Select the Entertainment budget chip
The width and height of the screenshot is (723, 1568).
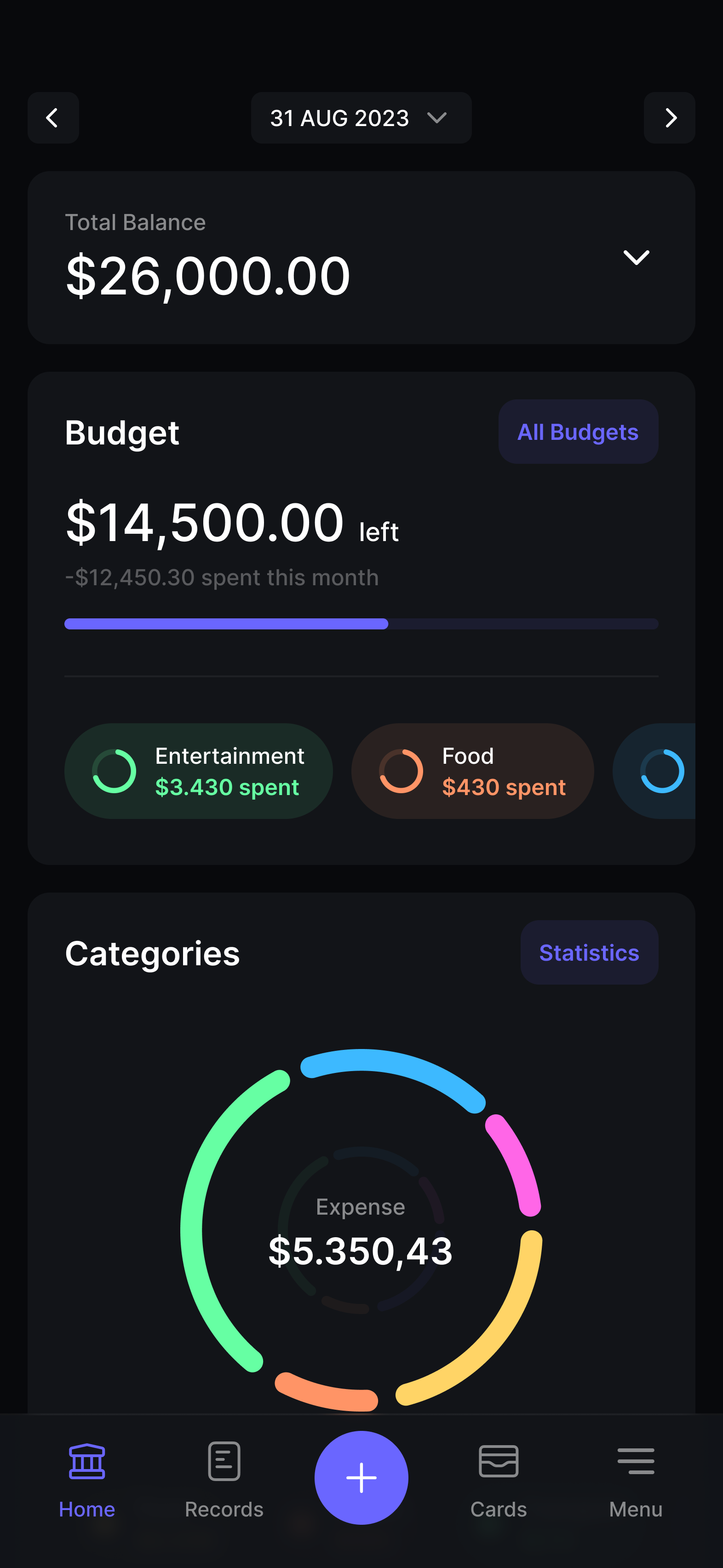click(198, 771)
